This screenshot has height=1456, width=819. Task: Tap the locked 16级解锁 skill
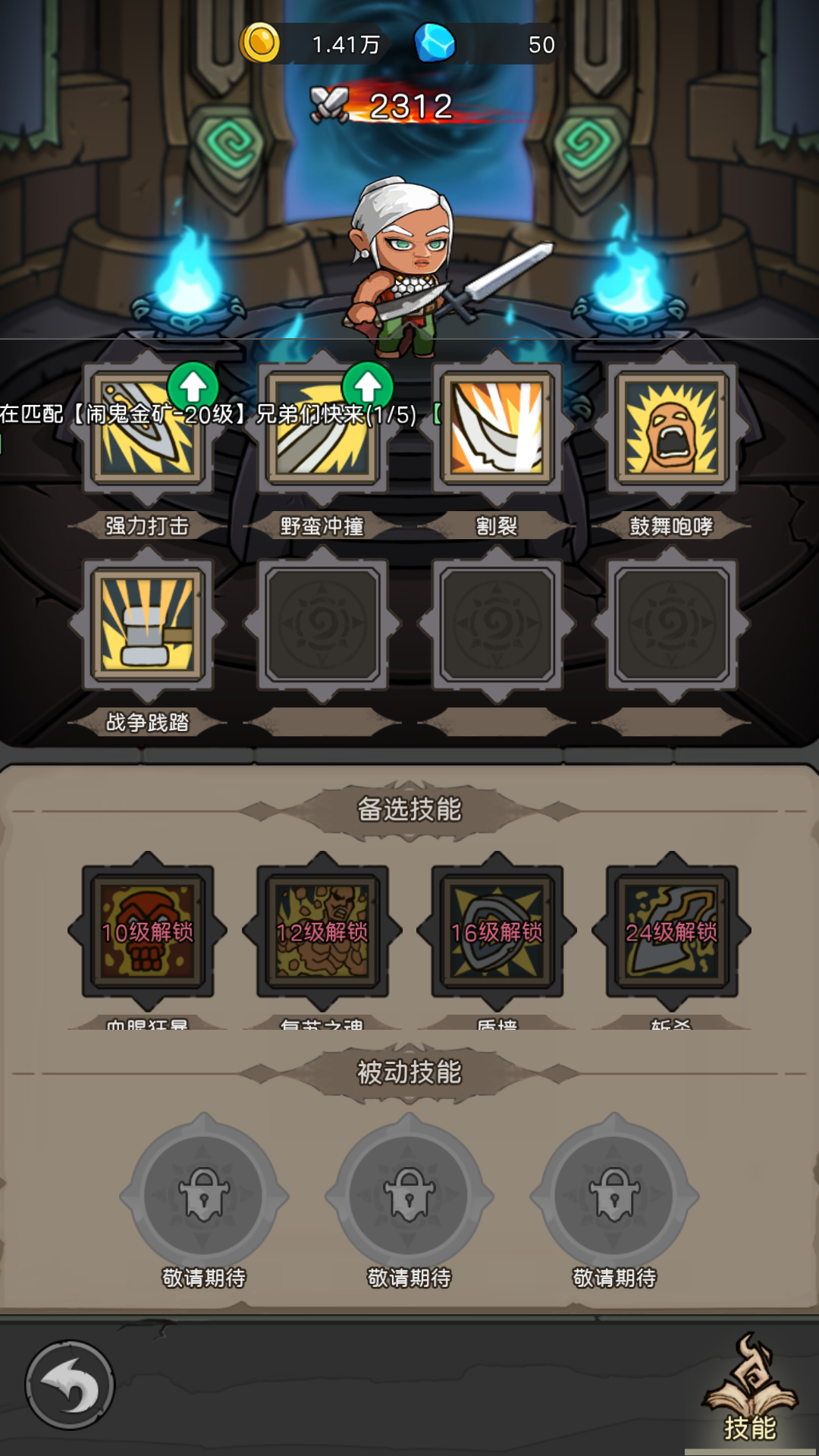click(497, 931)
